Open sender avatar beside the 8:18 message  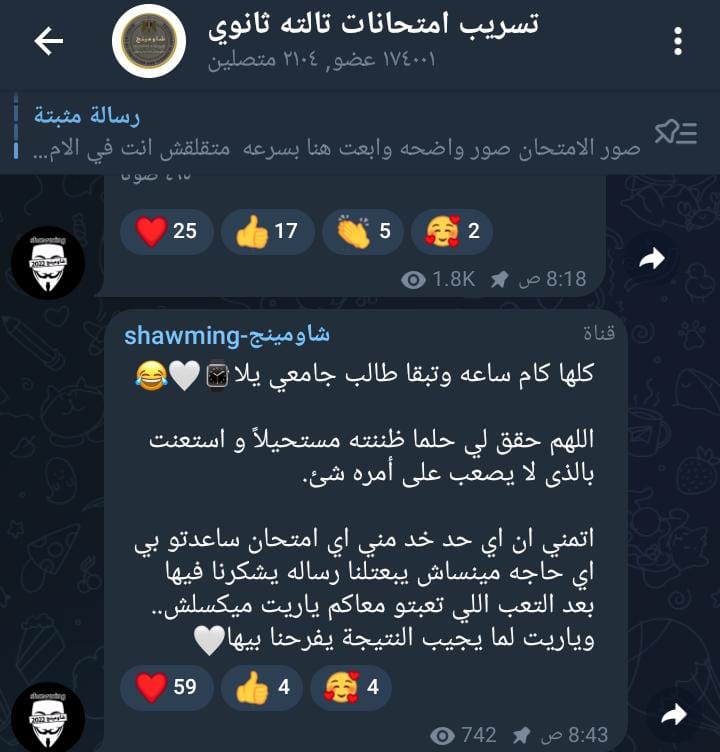pyautogui.click(x=48, y=263)
